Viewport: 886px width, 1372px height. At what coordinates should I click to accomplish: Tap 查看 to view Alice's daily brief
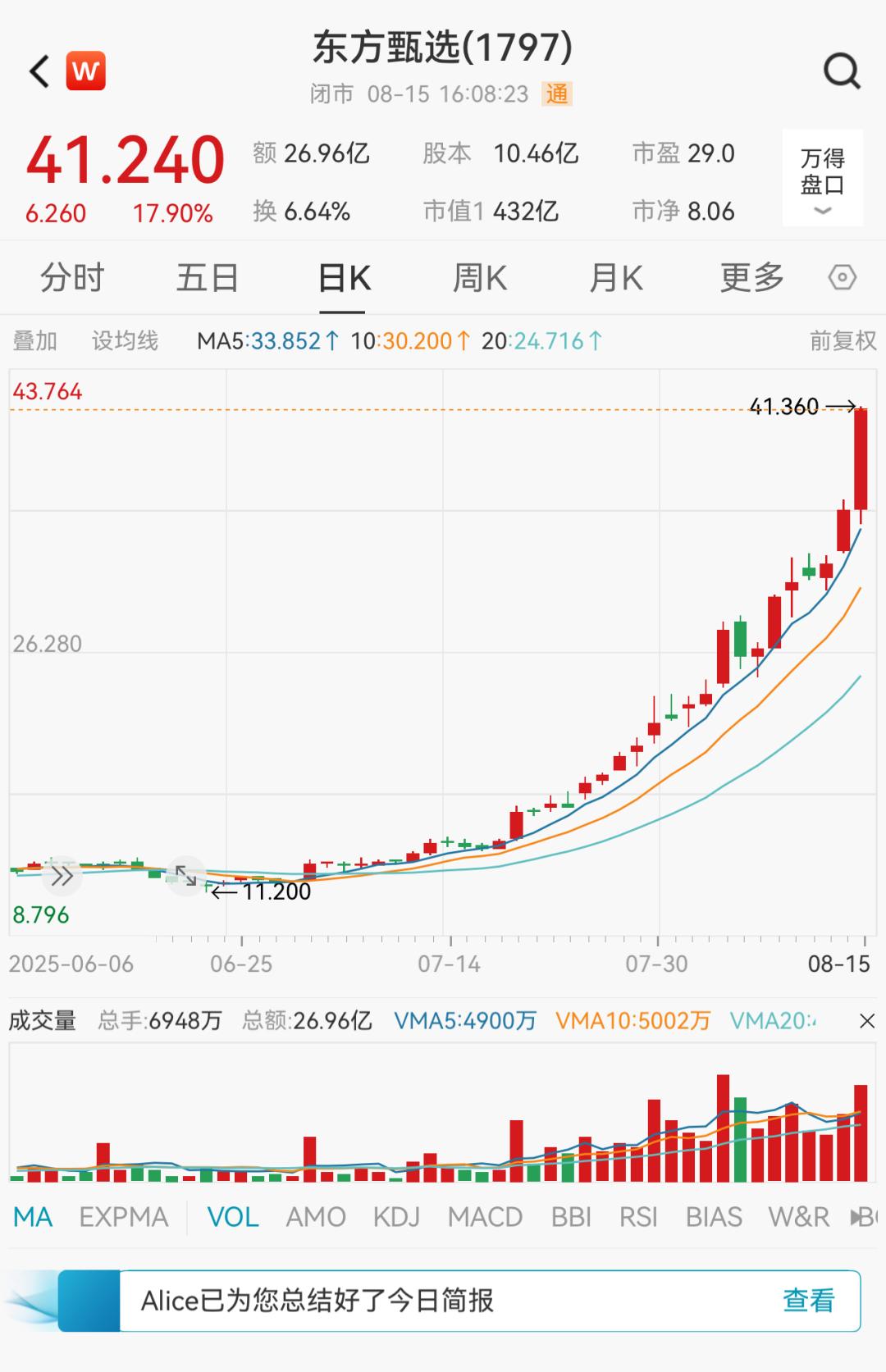tap(808, 1301)
